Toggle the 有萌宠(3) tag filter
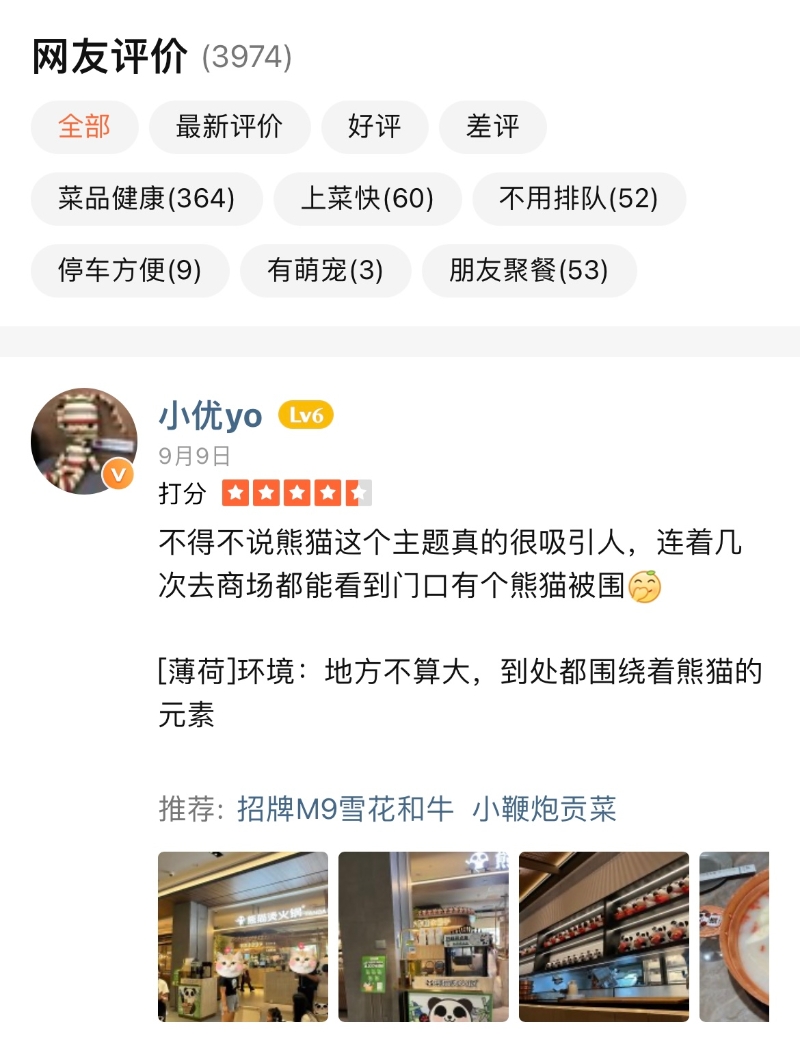This screenshot has width=800, height=1061. [x=325, y=270]
